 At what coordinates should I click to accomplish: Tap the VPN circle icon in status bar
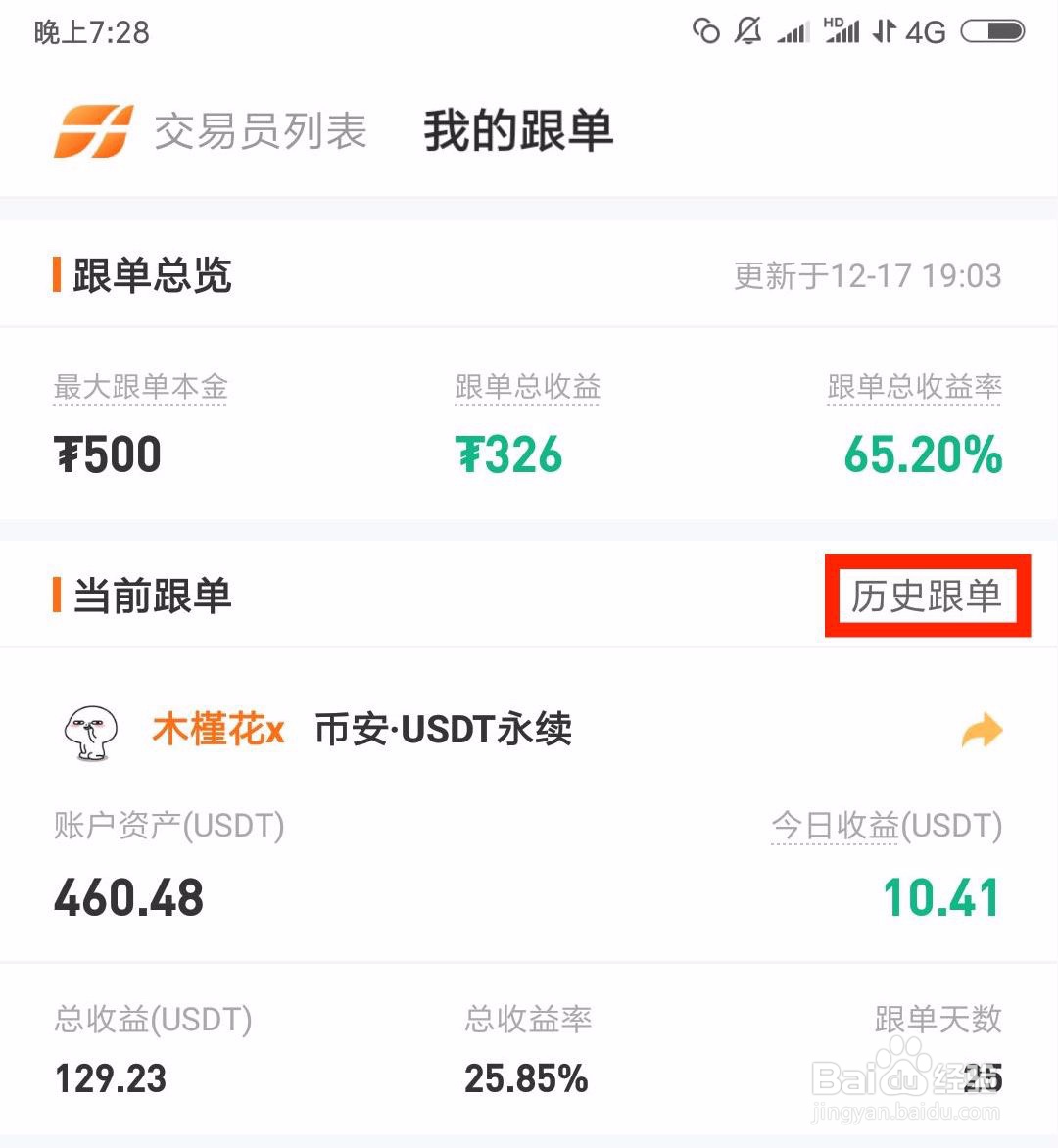click(x=707, y=31)
